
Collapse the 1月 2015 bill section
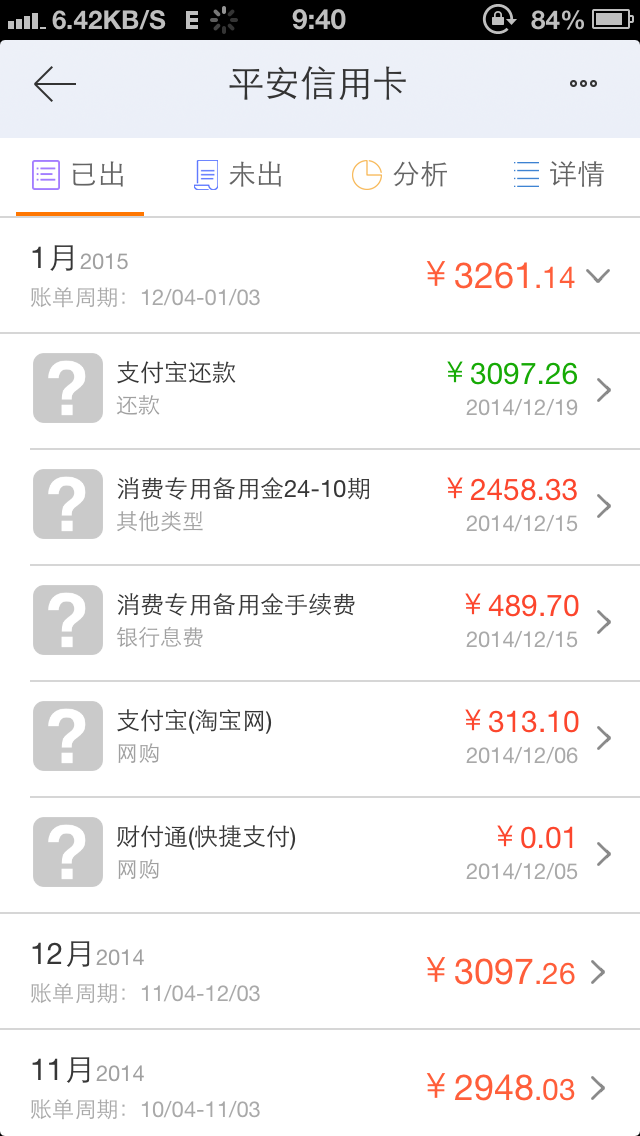click(x=320, y=276)
